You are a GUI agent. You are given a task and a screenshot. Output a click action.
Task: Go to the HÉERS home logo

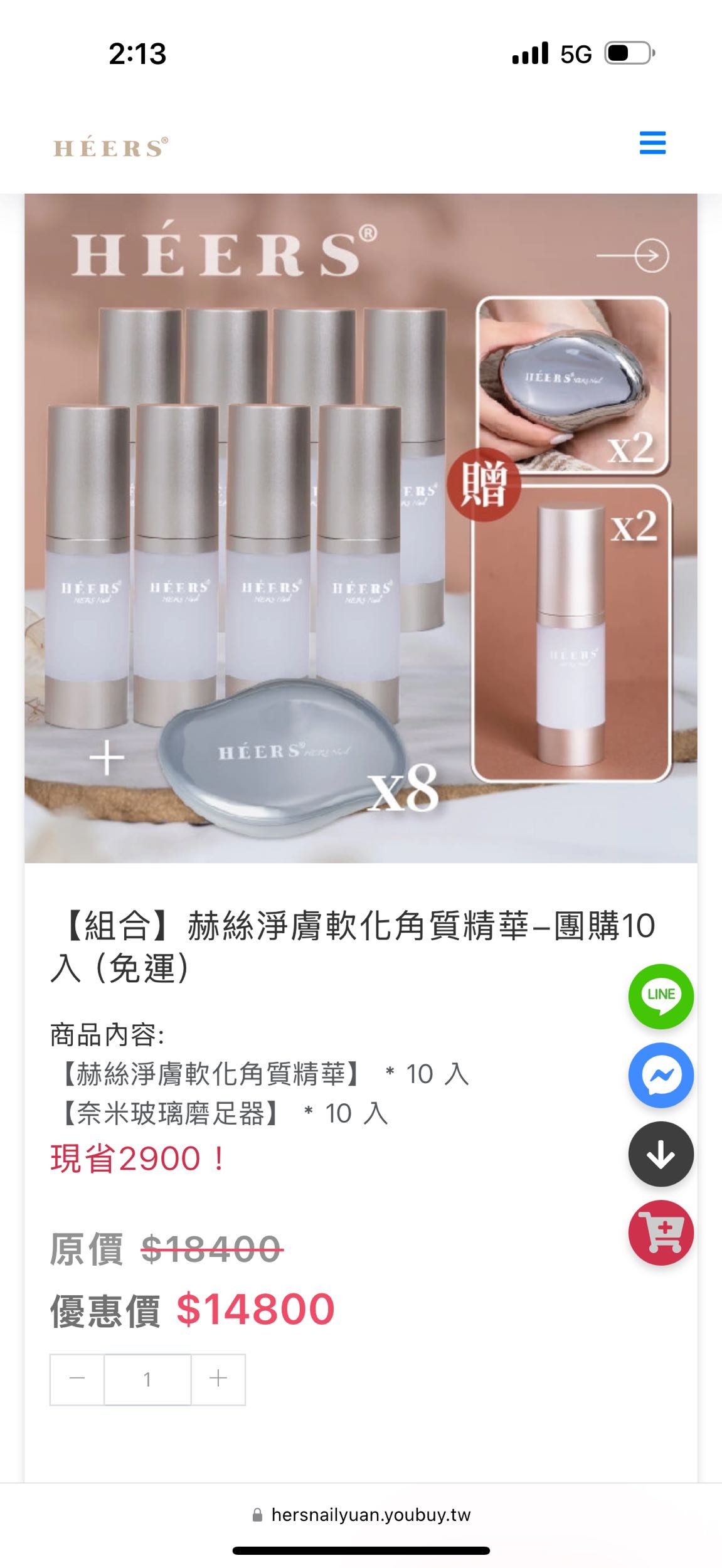111,147
